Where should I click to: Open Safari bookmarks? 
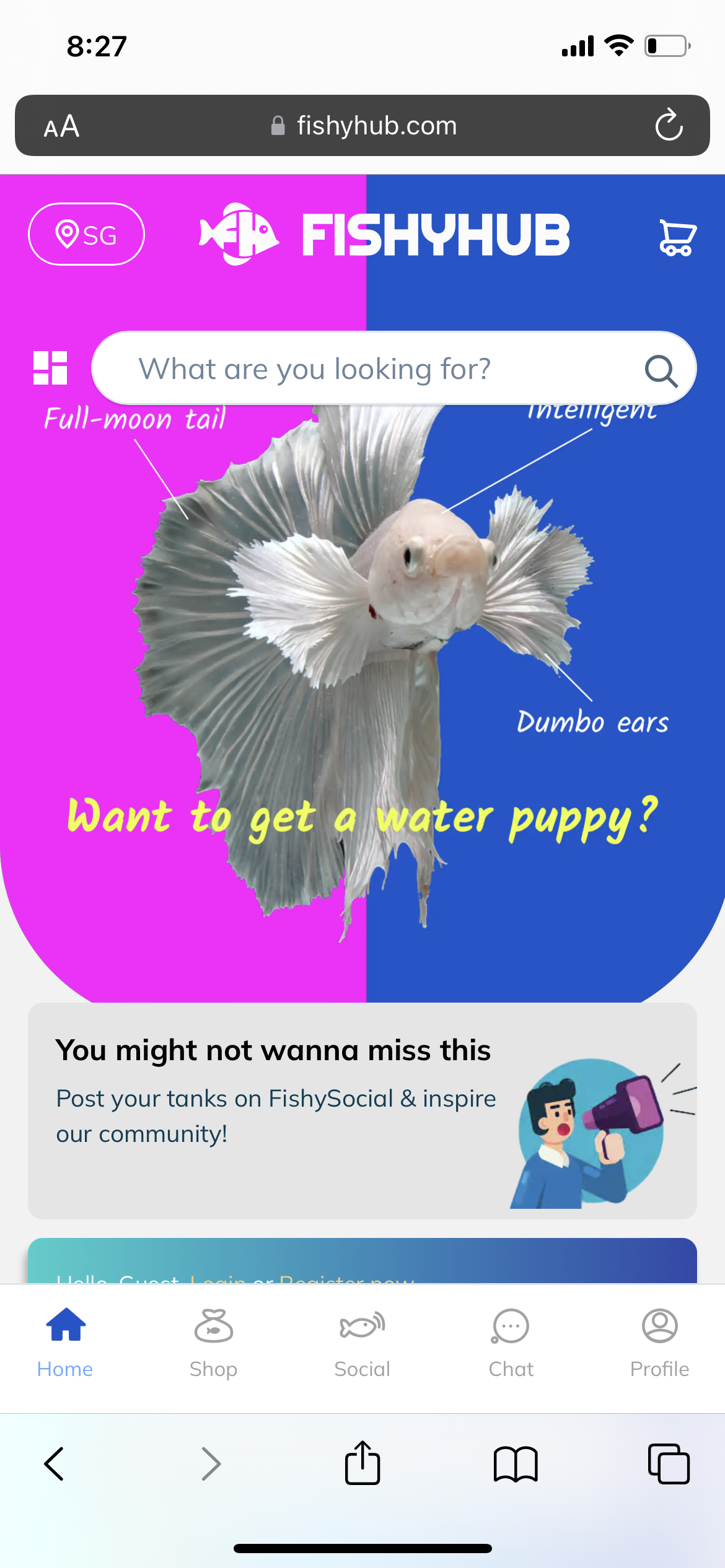(x=515, y=1464)
